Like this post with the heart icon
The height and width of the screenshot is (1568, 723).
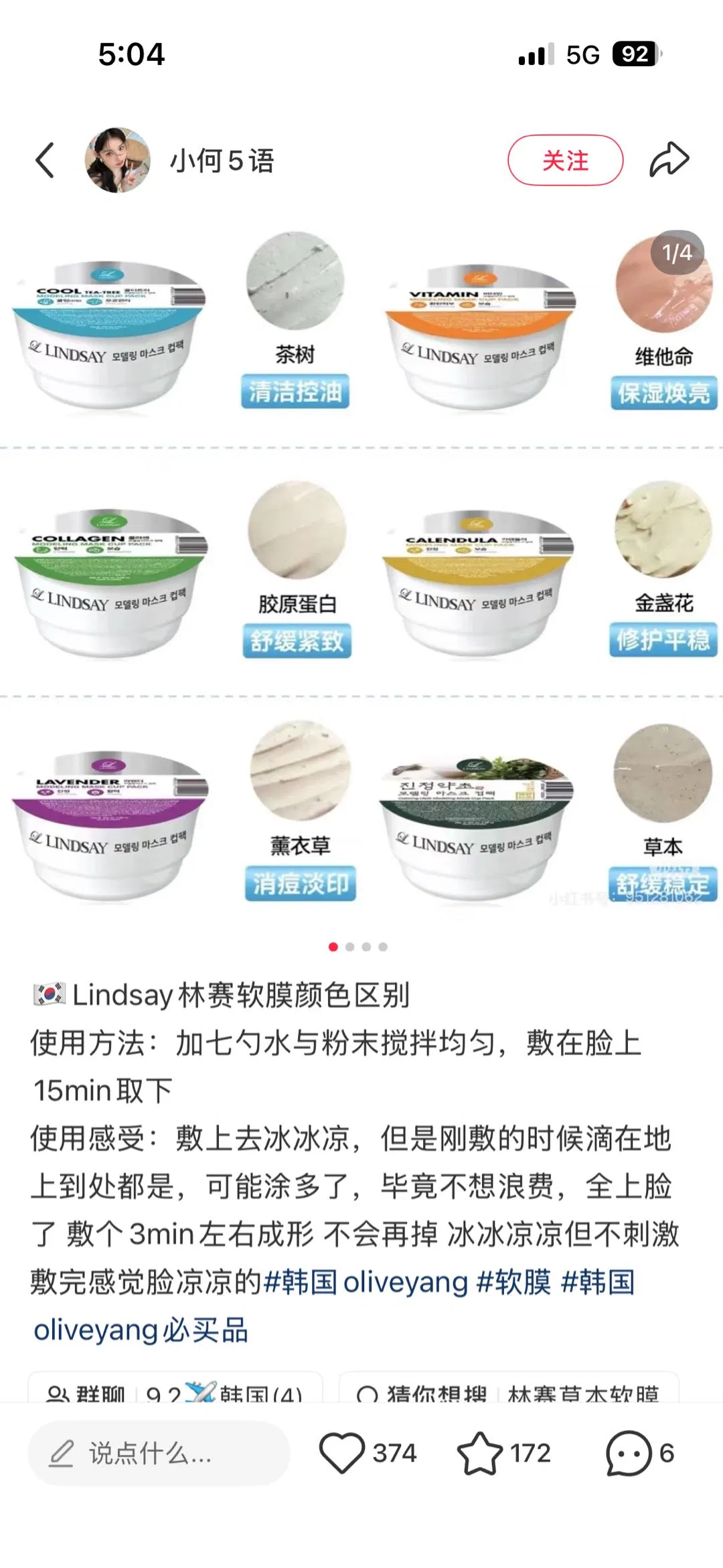pos(342,1454)
